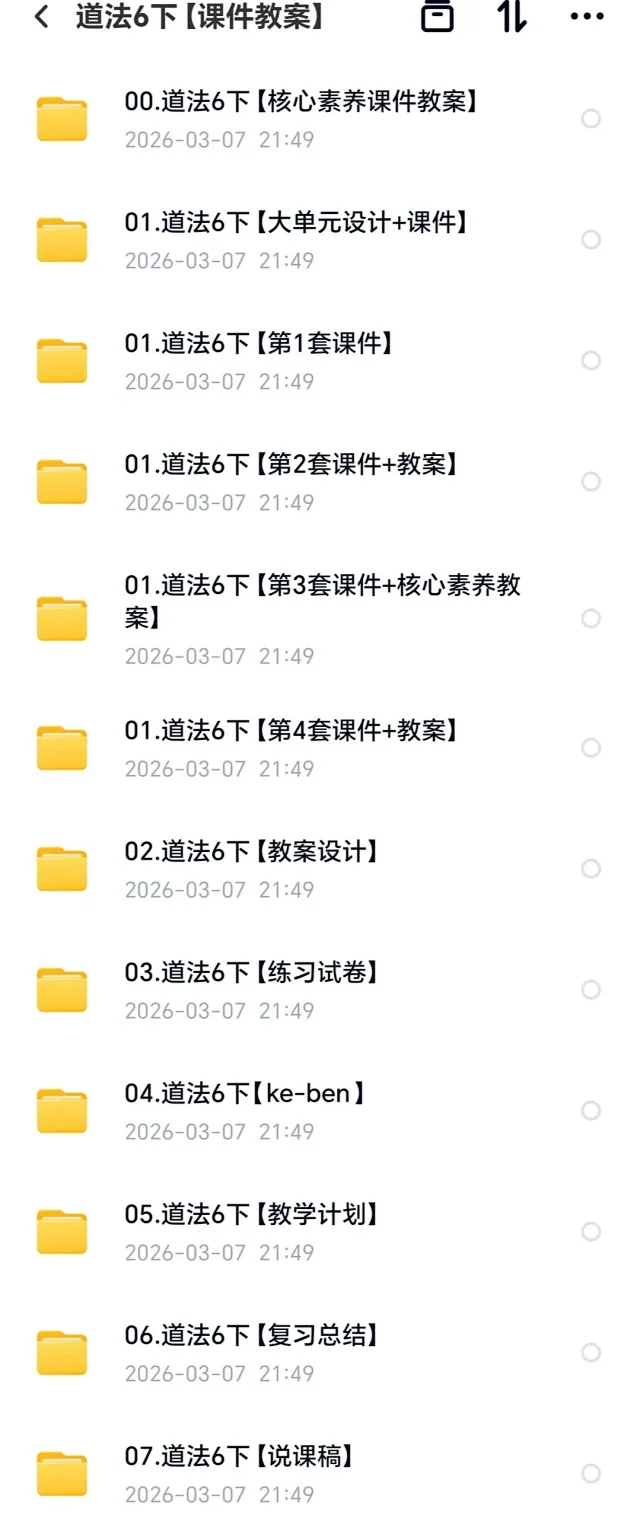Open folder 03.道法6下【练习试卷】
The height and width of the screenshot is (1515, 640).
[252, 990]
